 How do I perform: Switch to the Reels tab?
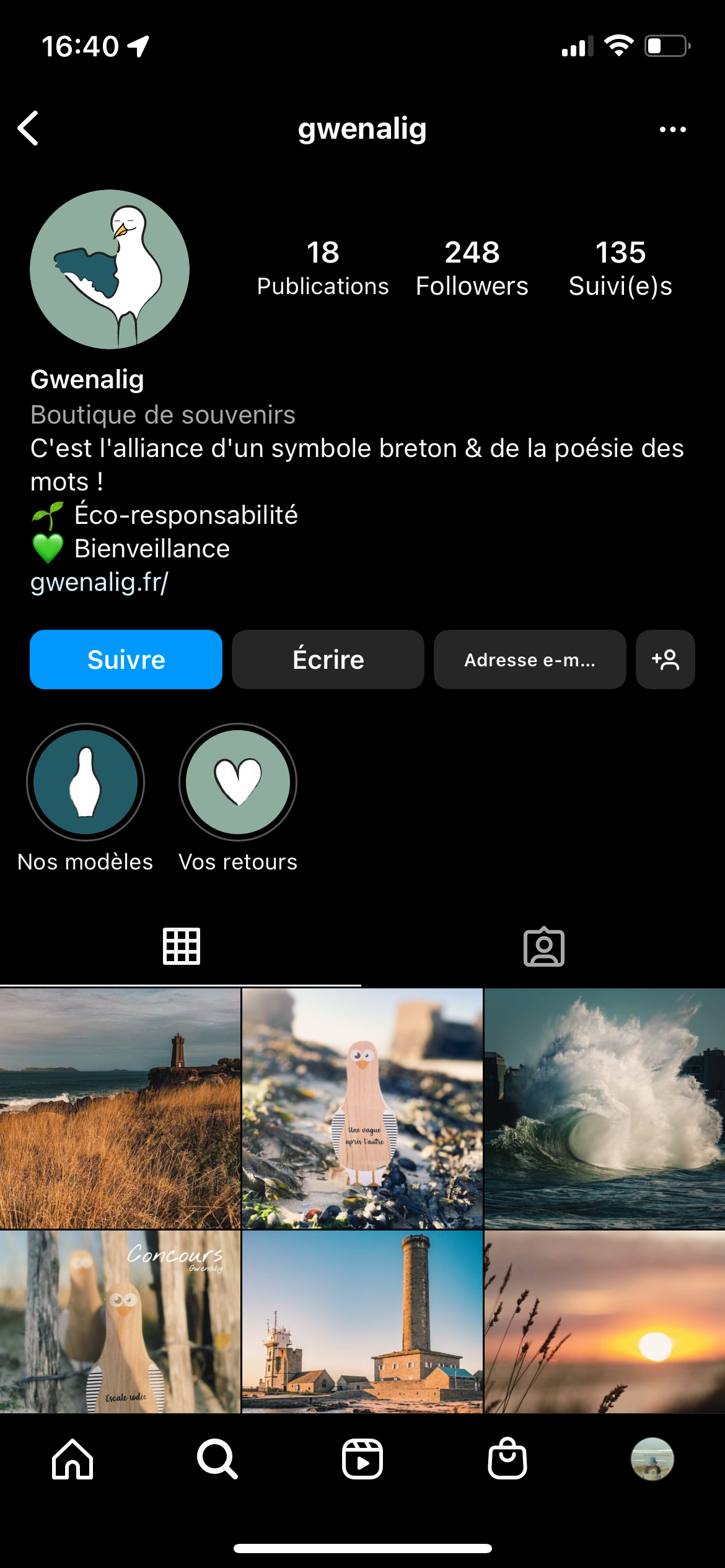(x=362, y=1459)
